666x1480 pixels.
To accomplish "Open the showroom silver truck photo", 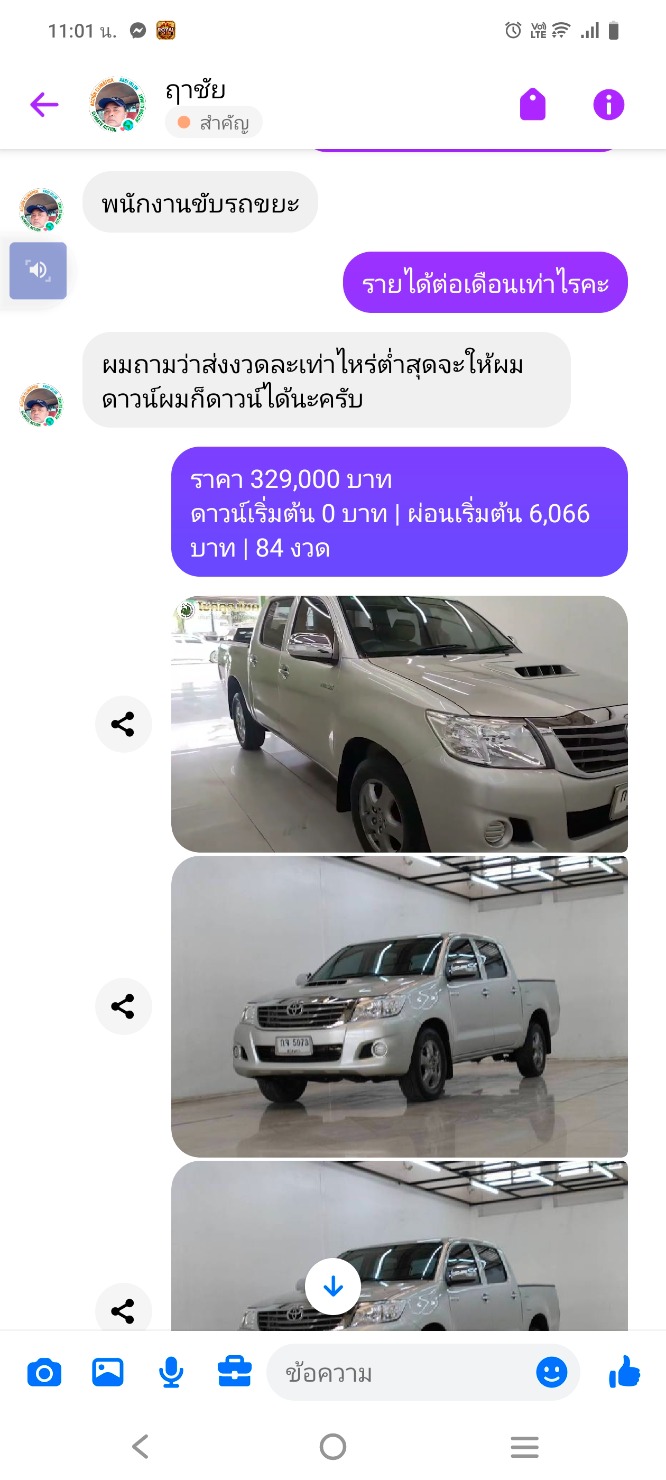I will (399, 1006).
